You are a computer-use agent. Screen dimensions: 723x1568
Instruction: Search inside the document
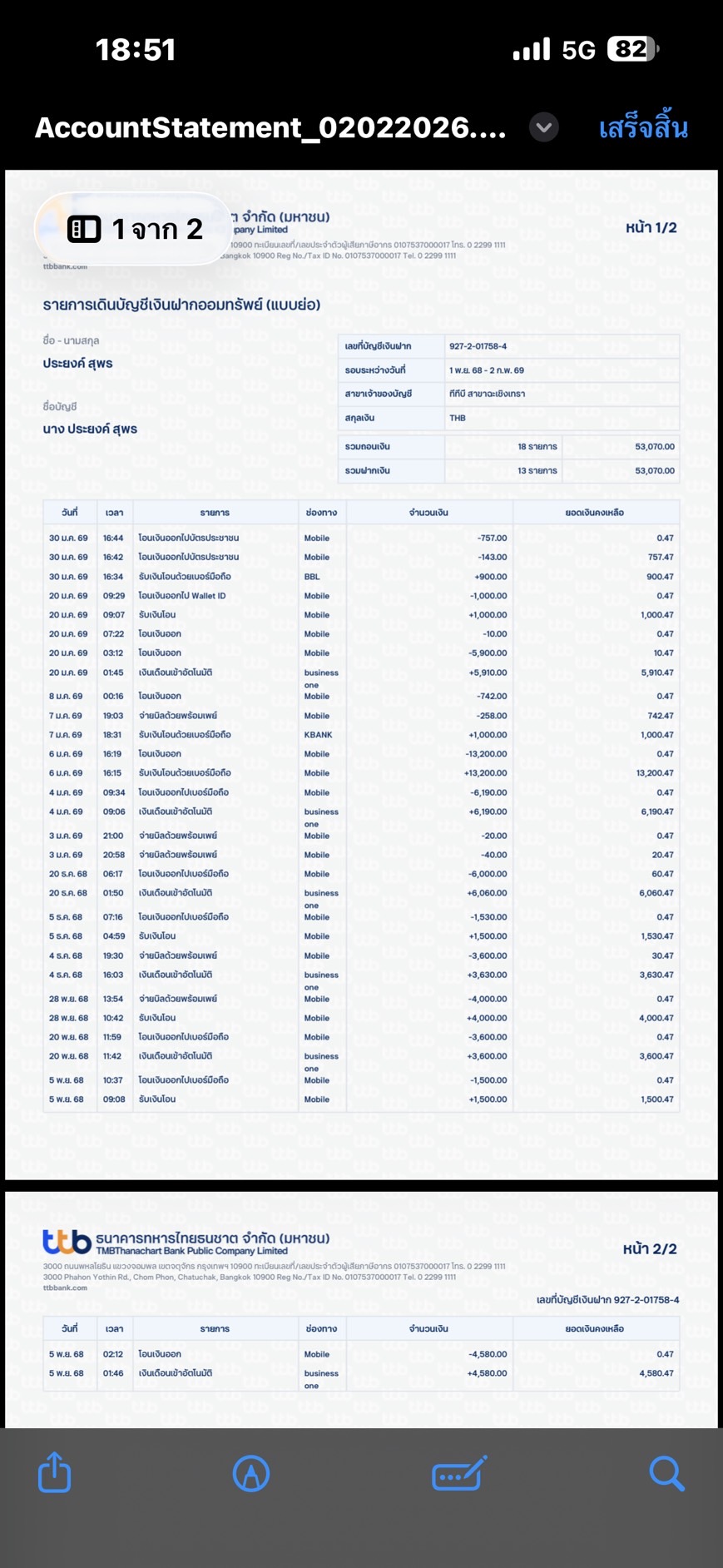tap(666, 1473)
